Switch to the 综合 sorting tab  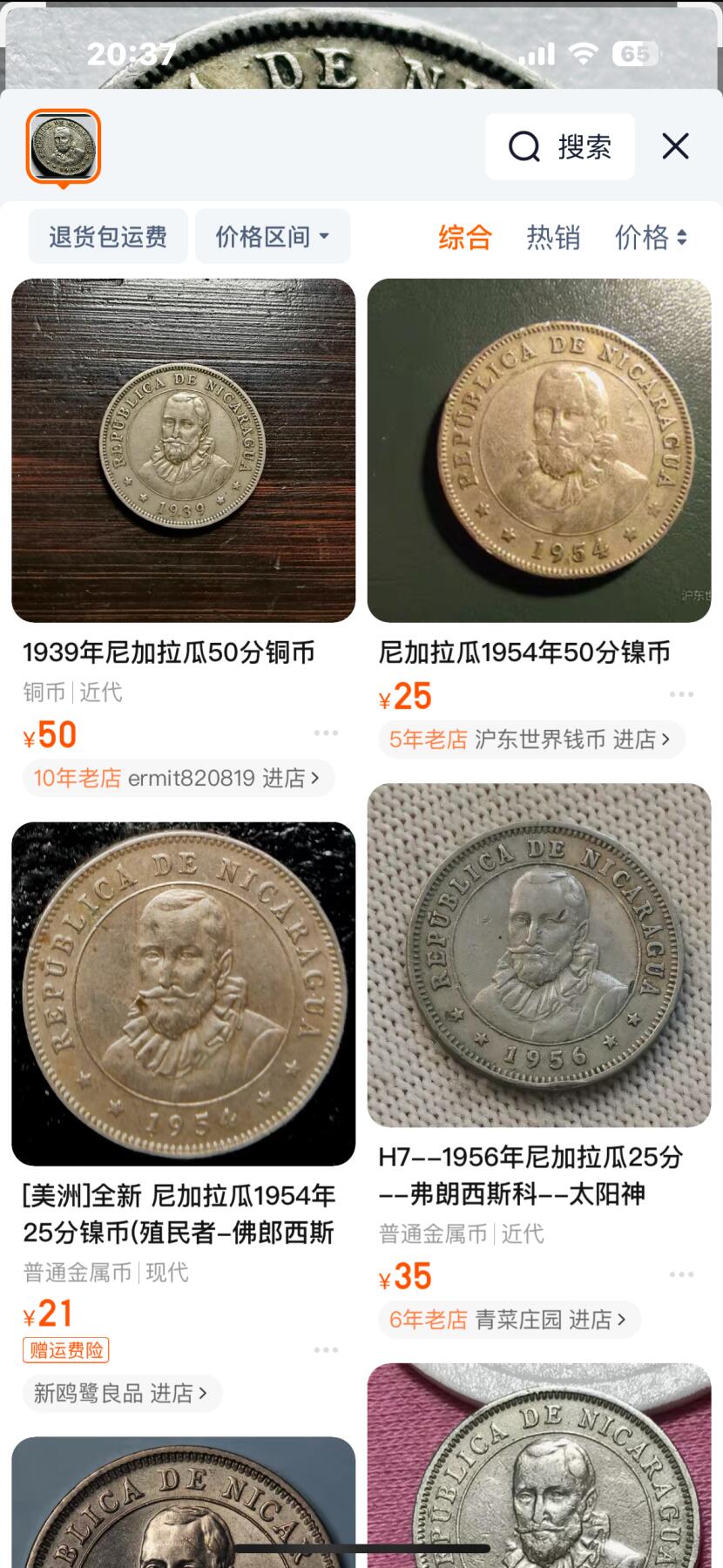coord(465,237)
